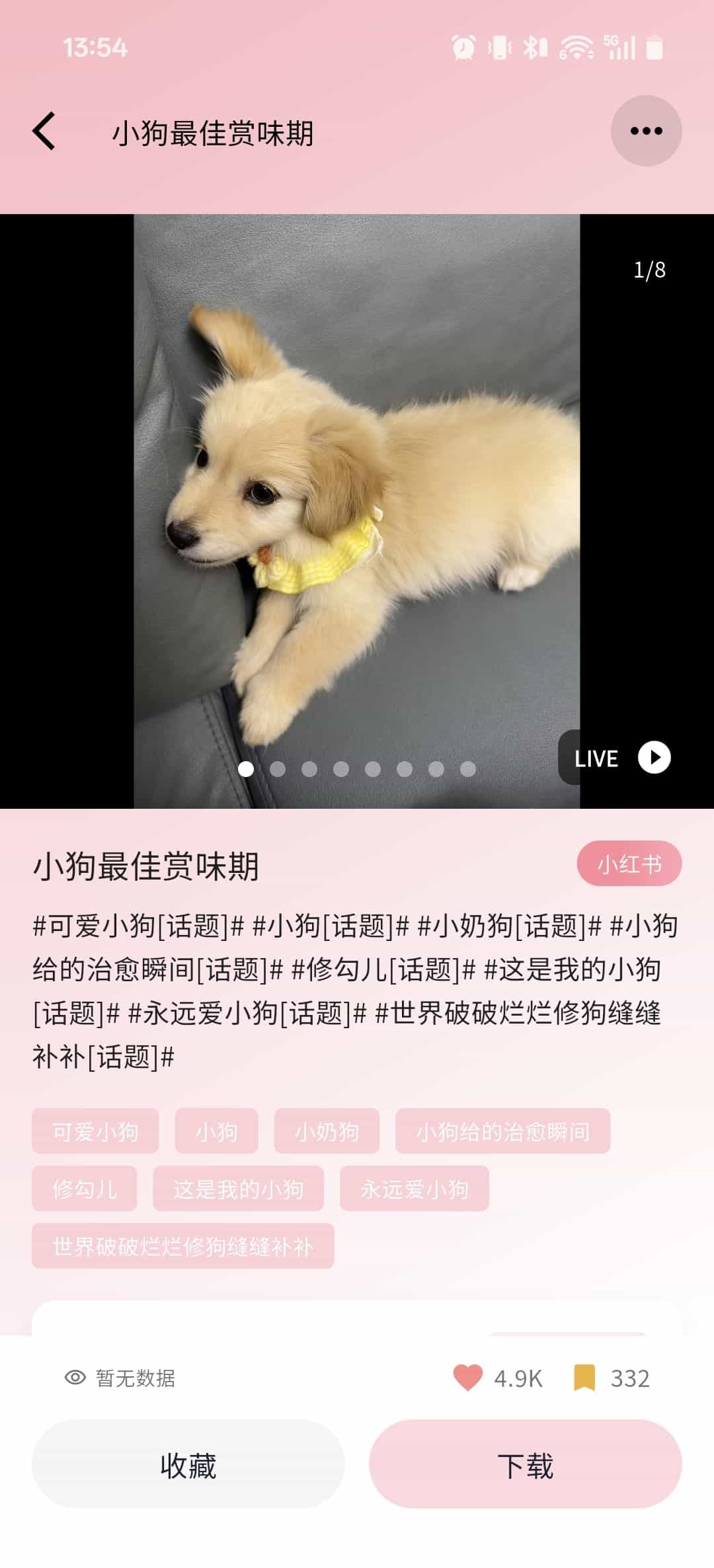Tap the 小狗 tag chip
This screenshot has width=714, height=1568.
tap(216, 1131)
